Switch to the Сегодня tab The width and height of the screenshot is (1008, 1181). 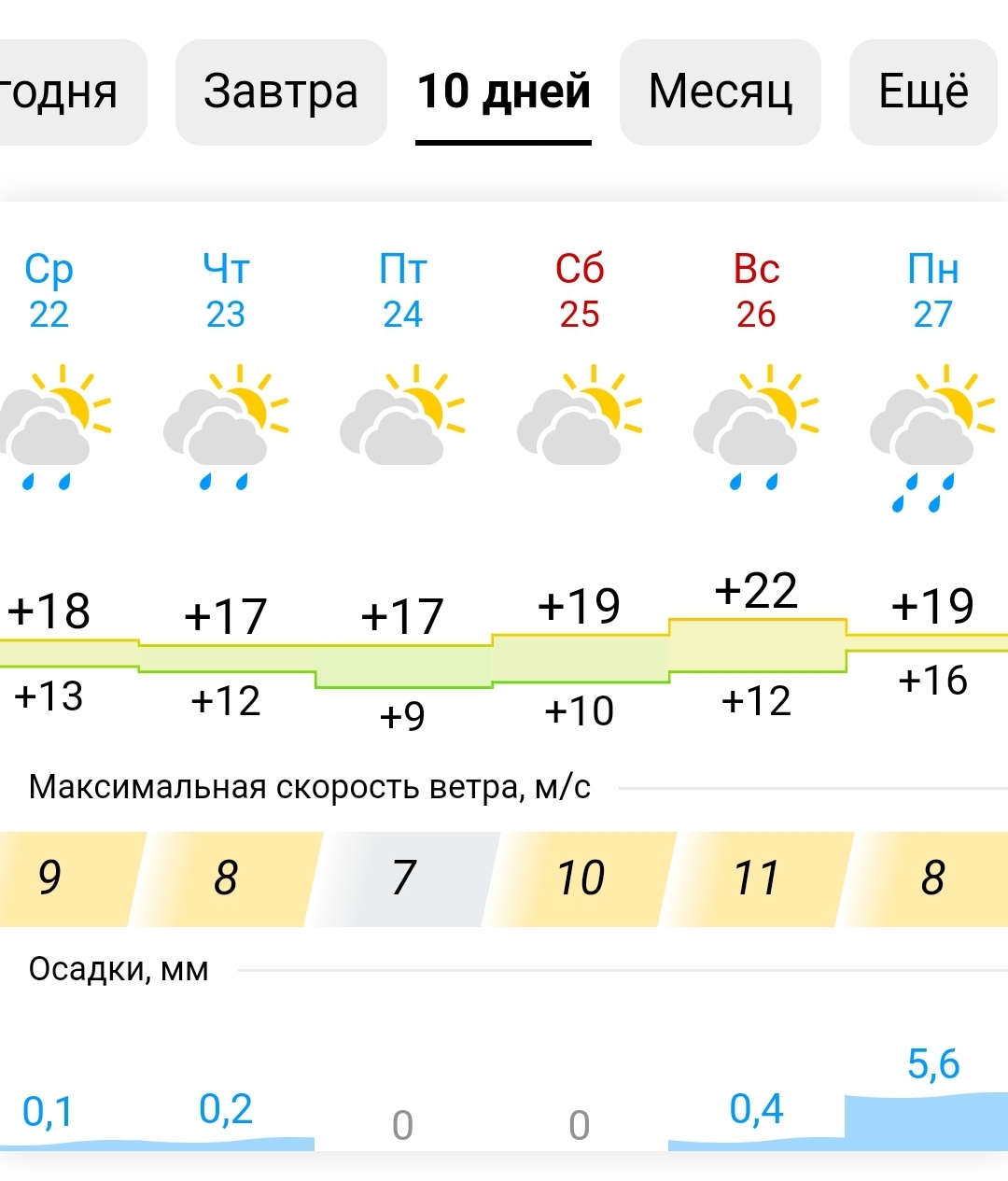click(x=65, y=92)
